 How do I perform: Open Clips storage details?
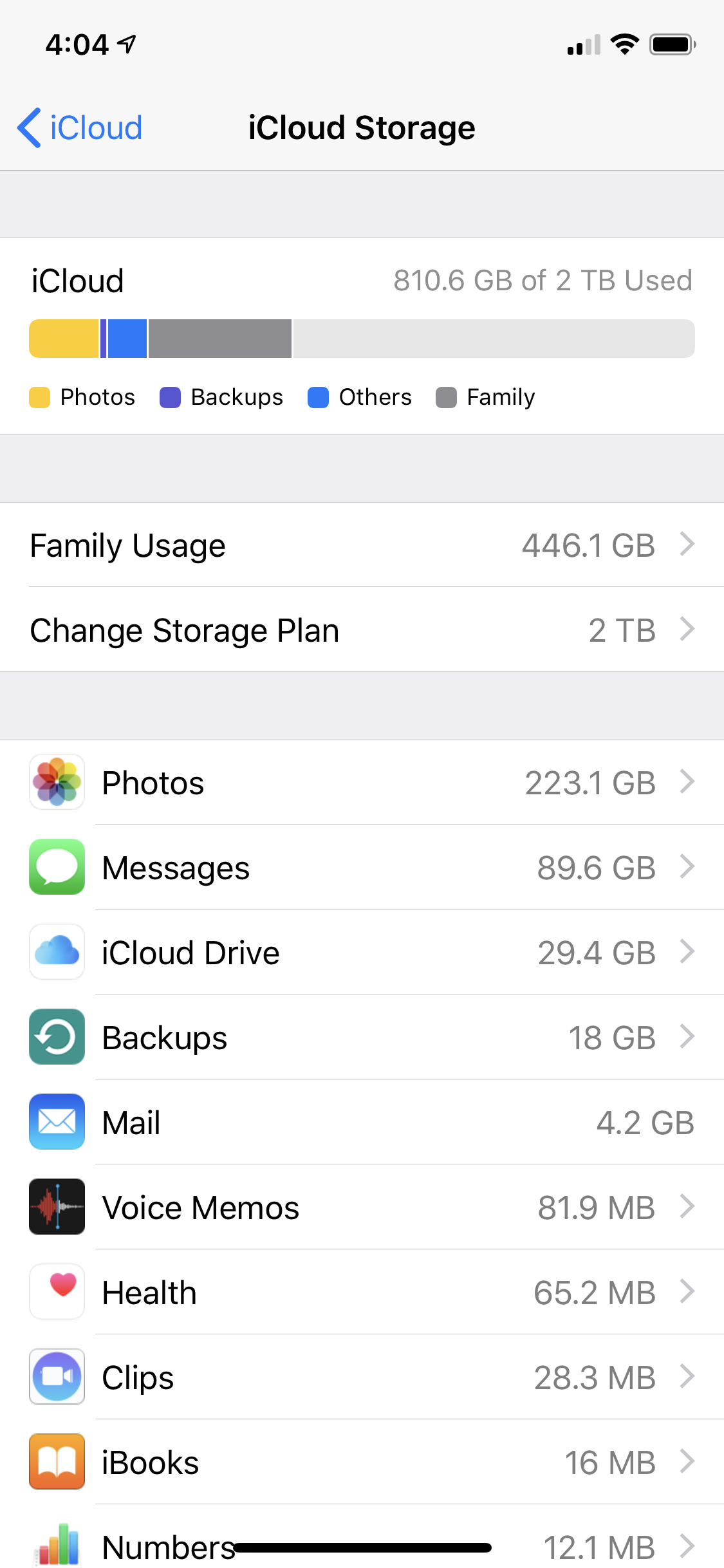[x=362, y=1377]
